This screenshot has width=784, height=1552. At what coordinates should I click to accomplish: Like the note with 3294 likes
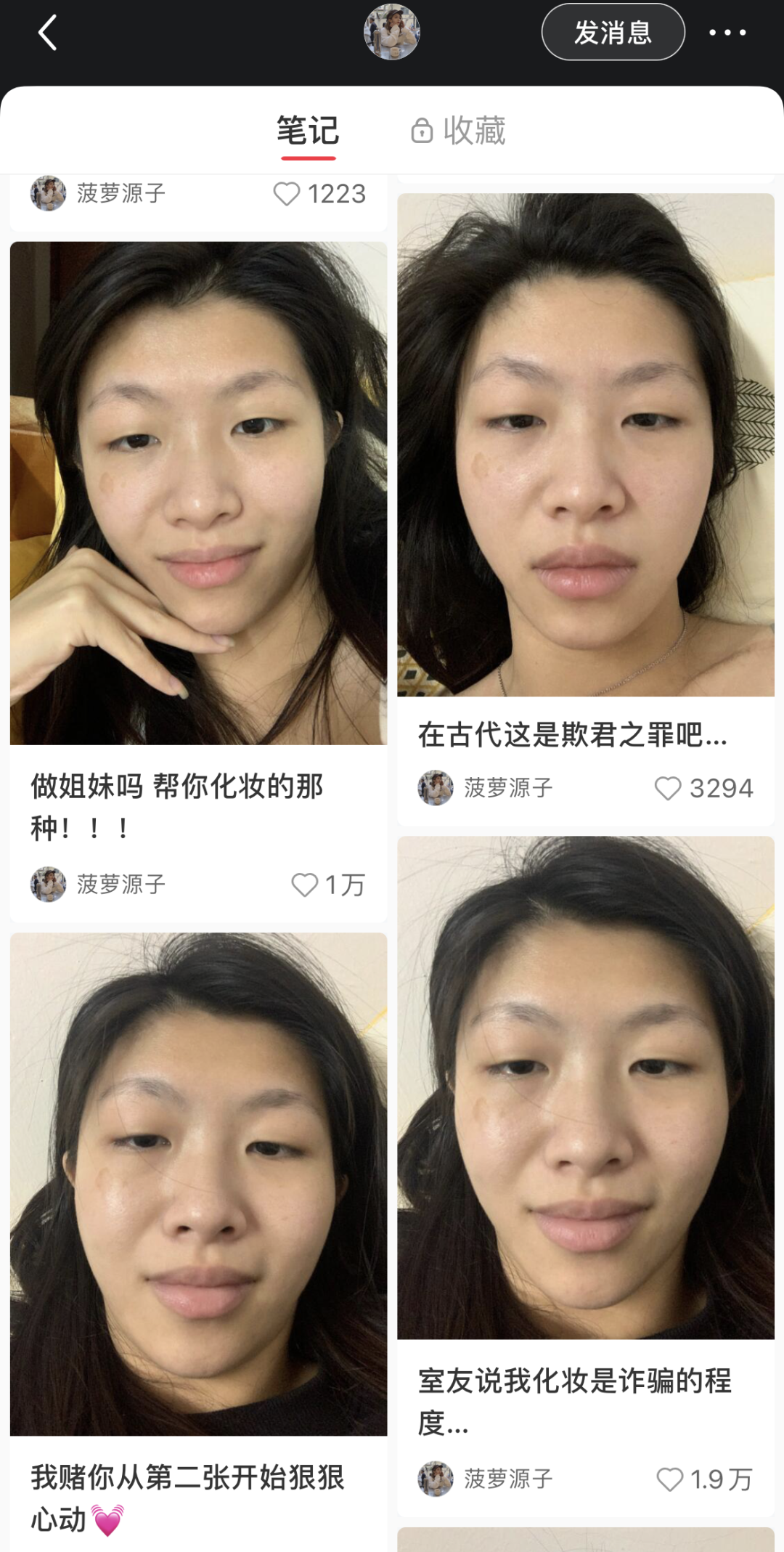point(668,788)
